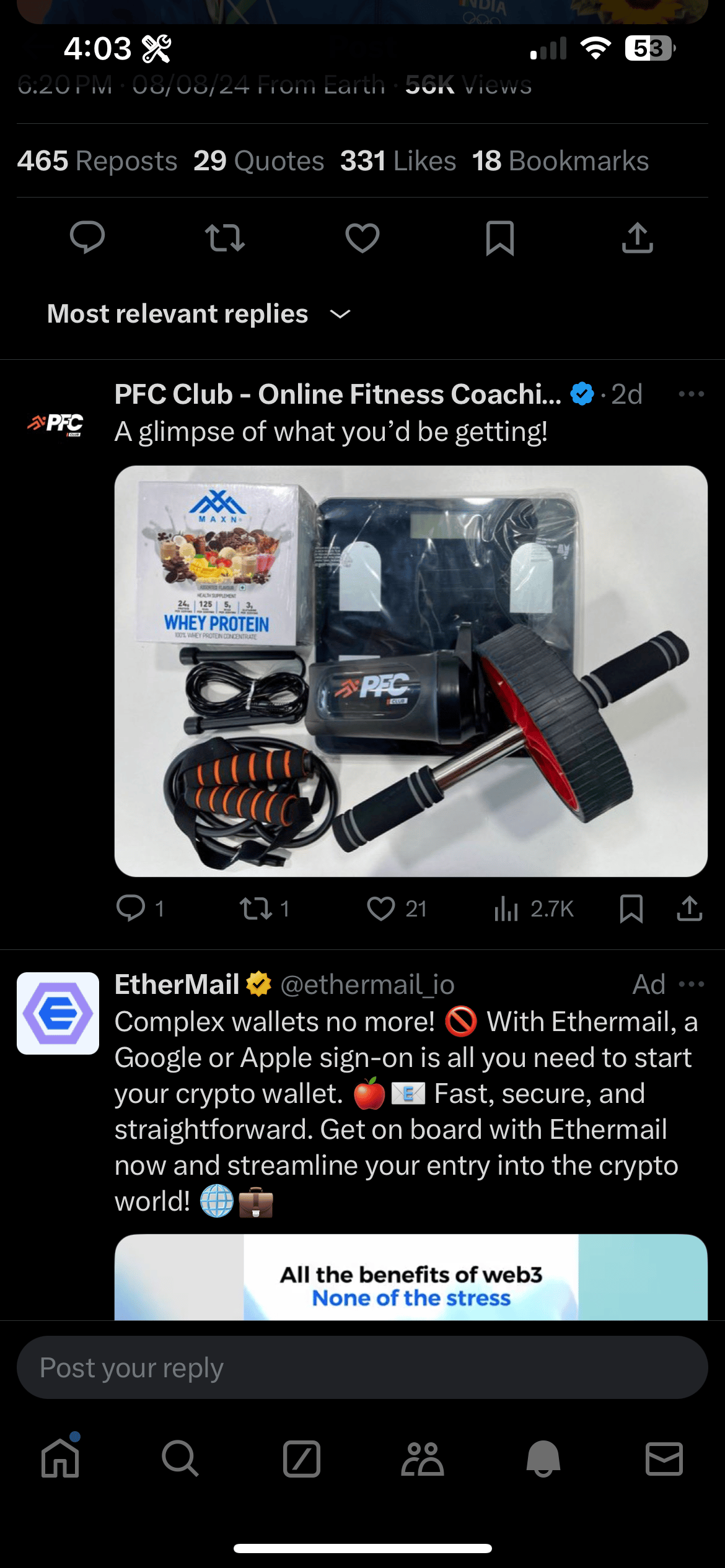
Task: Repost the main post
Action: point(224,238)
